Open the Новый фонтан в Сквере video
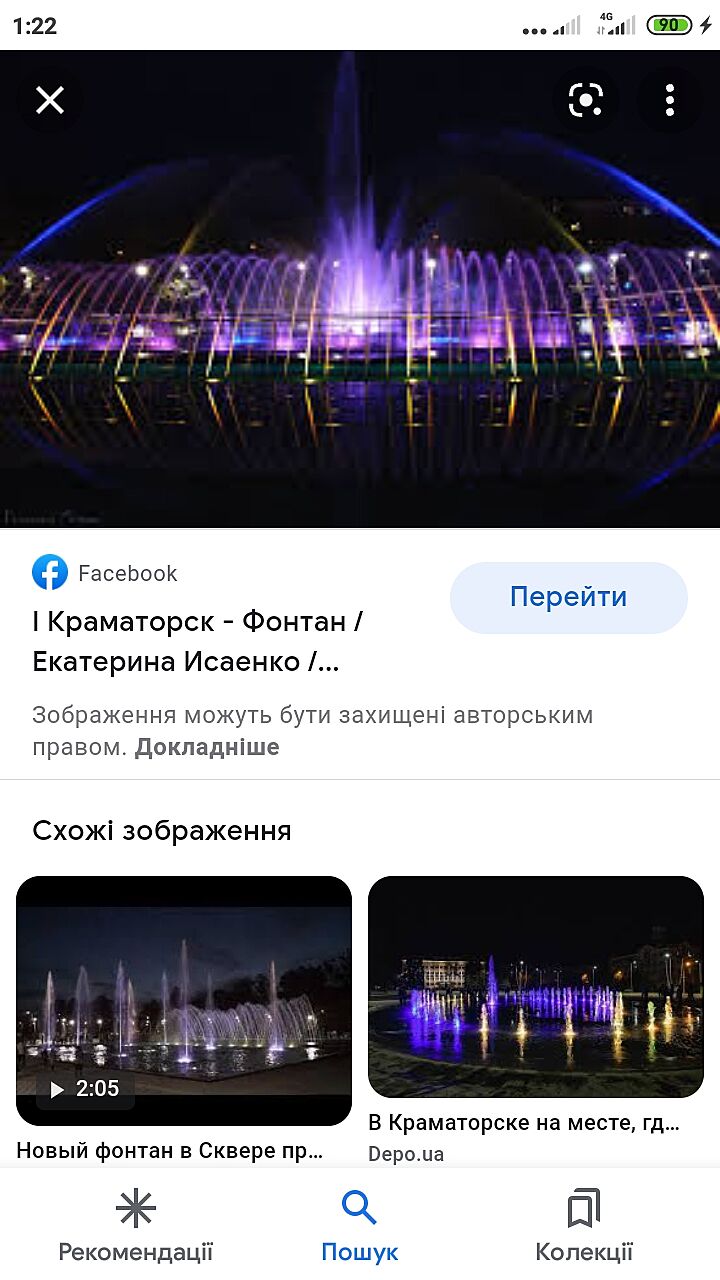 click(x=184, y=1000)
